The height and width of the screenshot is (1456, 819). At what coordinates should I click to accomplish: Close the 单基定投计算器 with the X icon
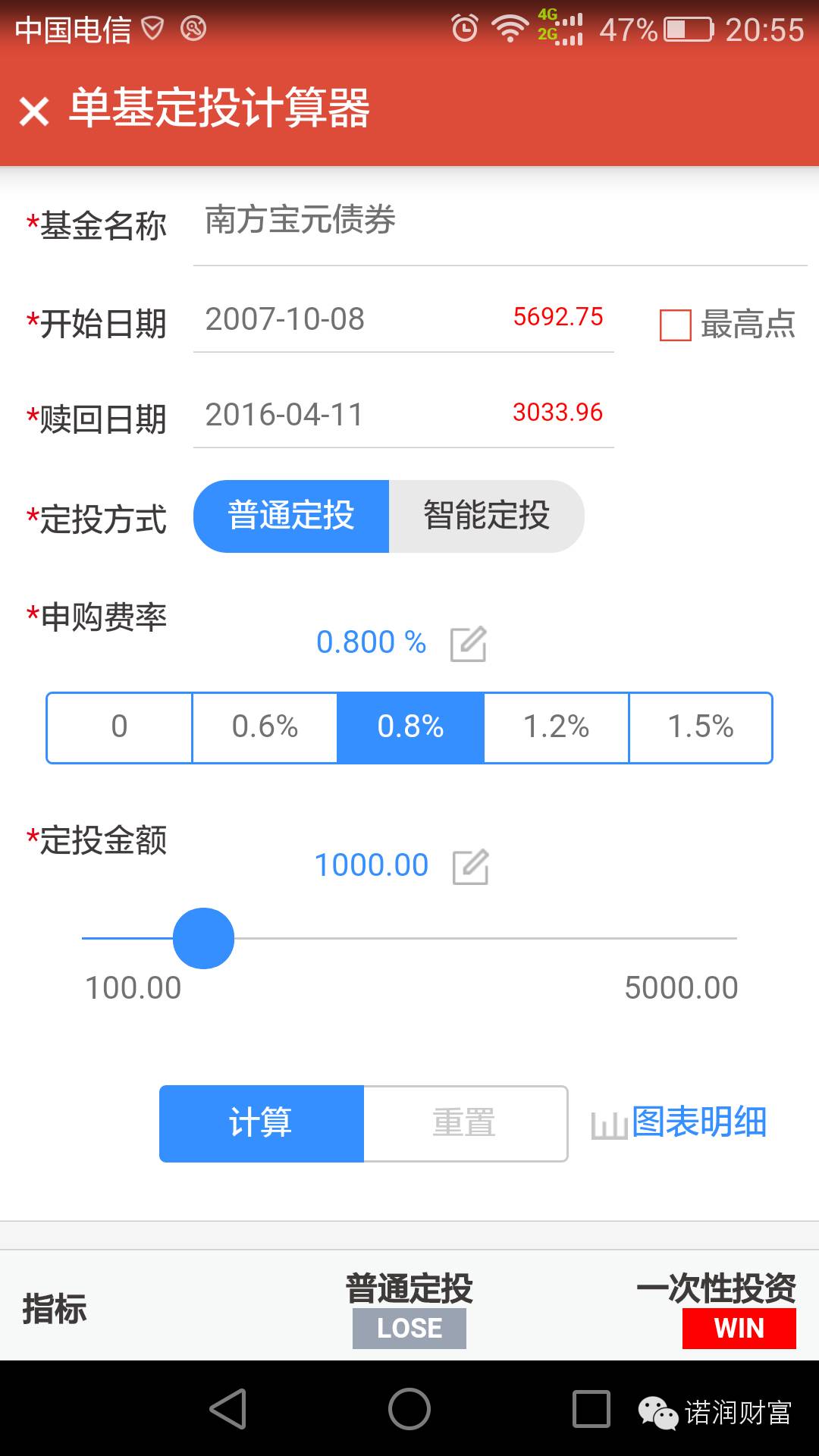(x=34, y=110)
